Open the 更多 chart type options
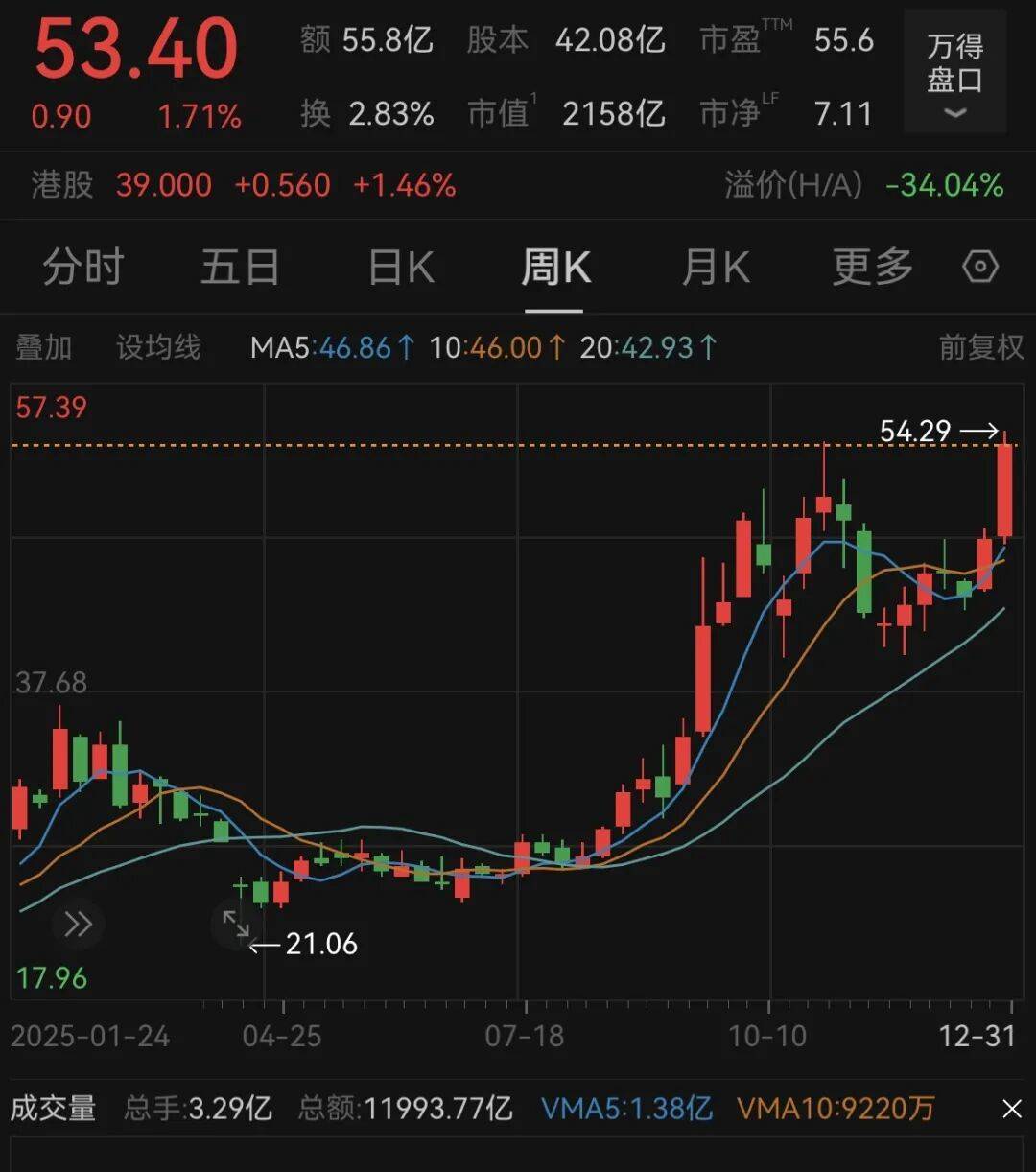Viewport: 1036px width, 1172px height. 869,269
